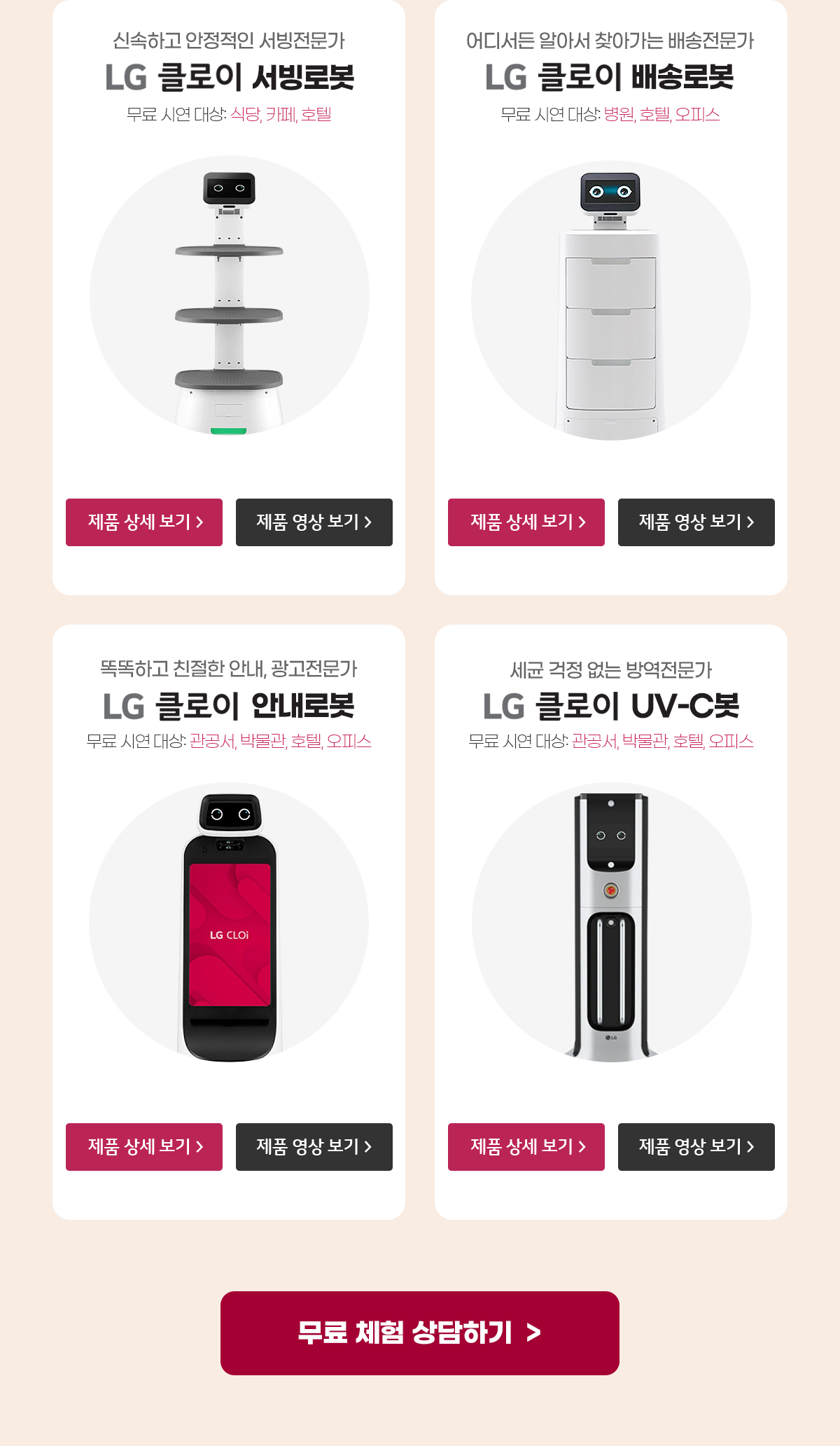Watch 제품 영상 보기 for 클로이 배송로봇
840x1446 pixels.
696,522
